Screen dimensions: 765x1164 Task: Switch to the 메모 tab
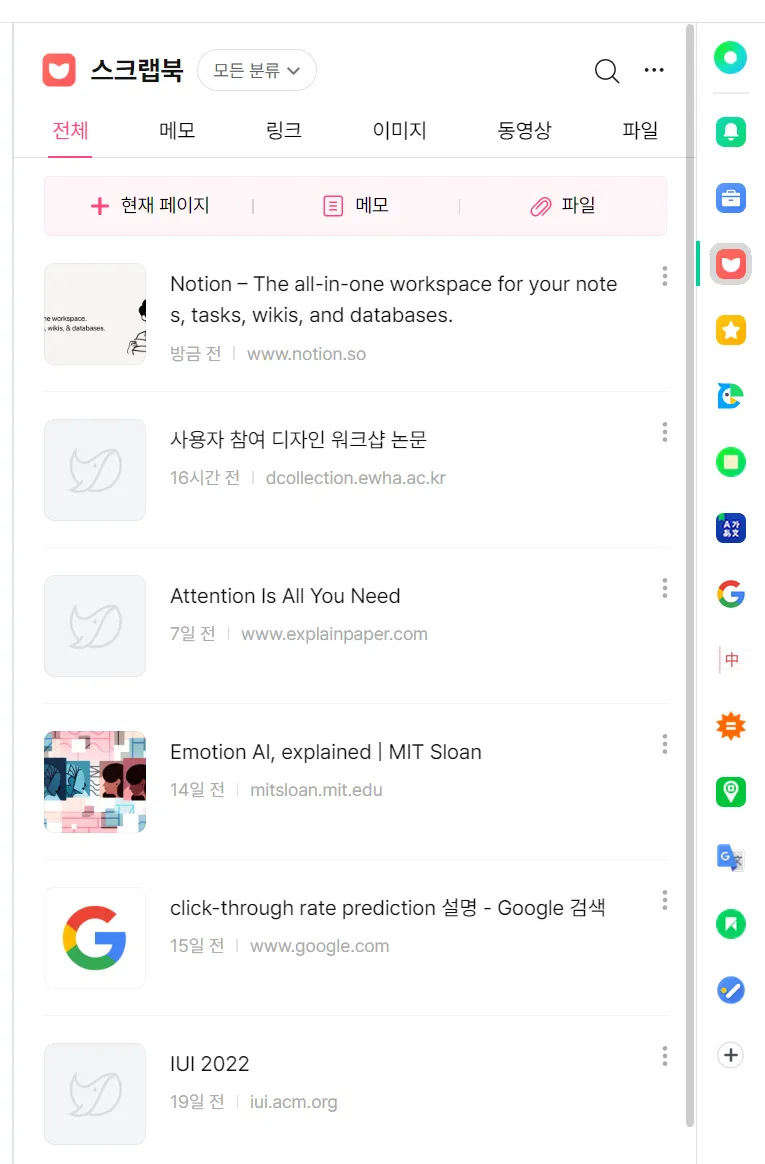point(177,131)
